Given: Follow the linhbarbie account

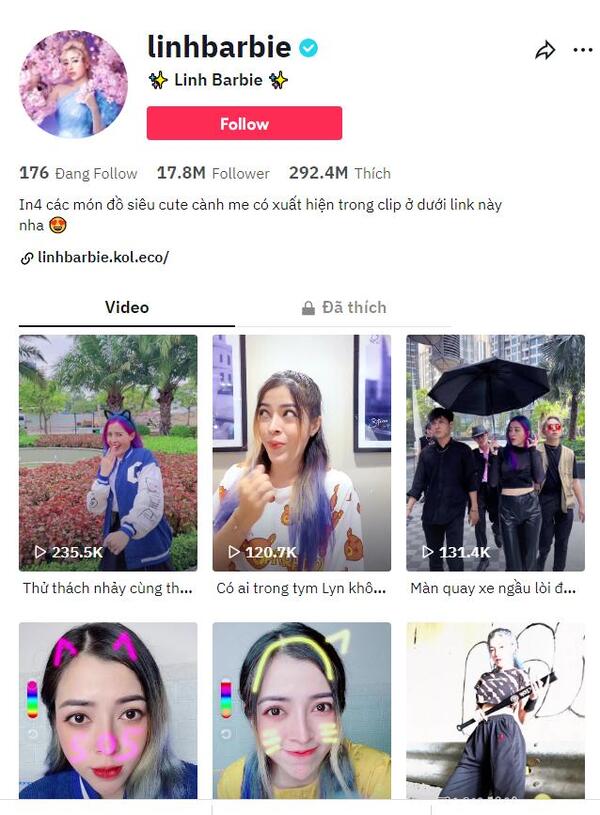Looking at the screenshot, I should click(x=244, y=124).
